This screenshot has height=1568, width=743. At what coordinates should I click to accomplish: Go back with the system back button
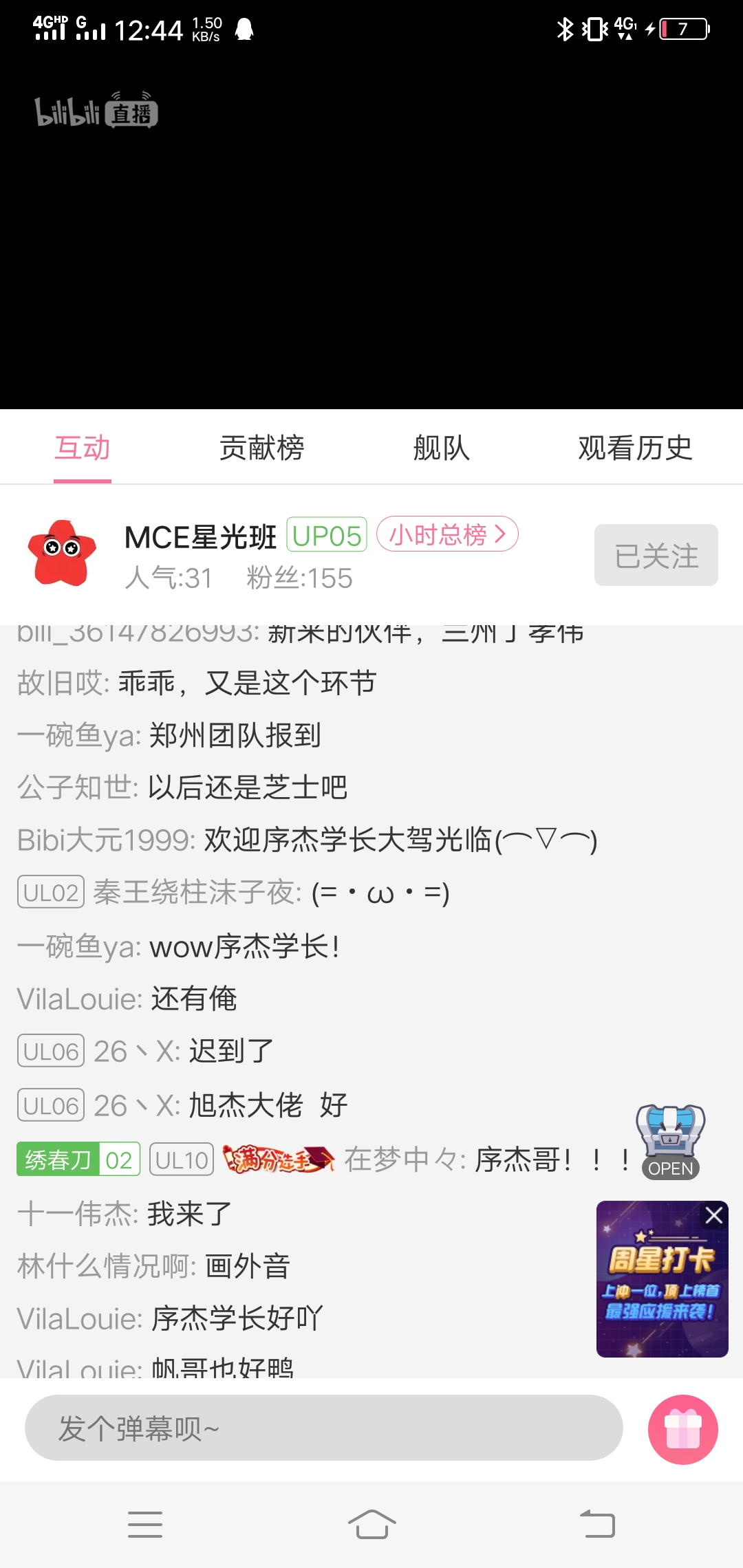pyautogui.click(x=597, y=1524)
